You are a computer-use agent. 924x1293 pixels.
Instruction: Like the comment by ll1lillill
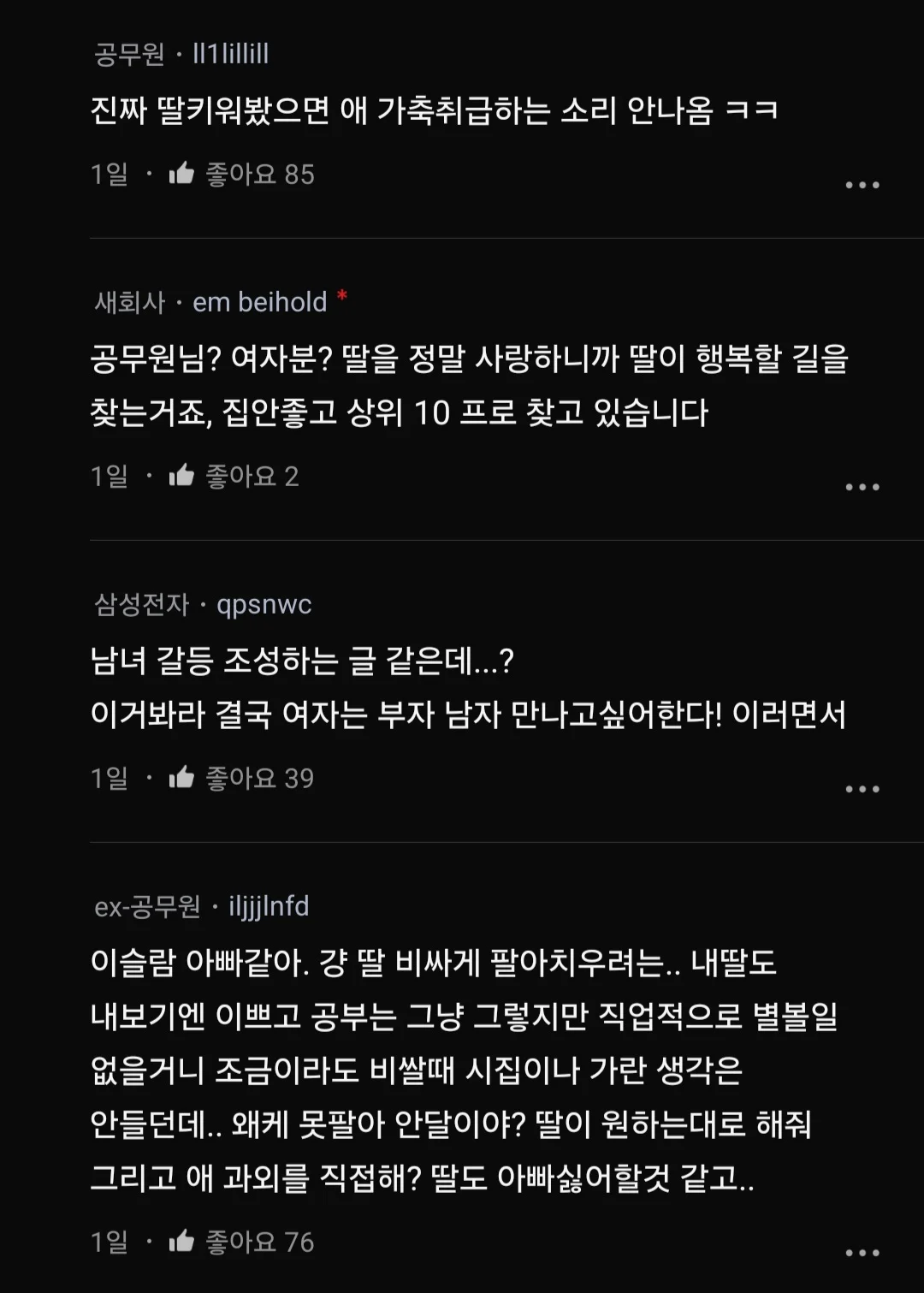coord(181,174)
